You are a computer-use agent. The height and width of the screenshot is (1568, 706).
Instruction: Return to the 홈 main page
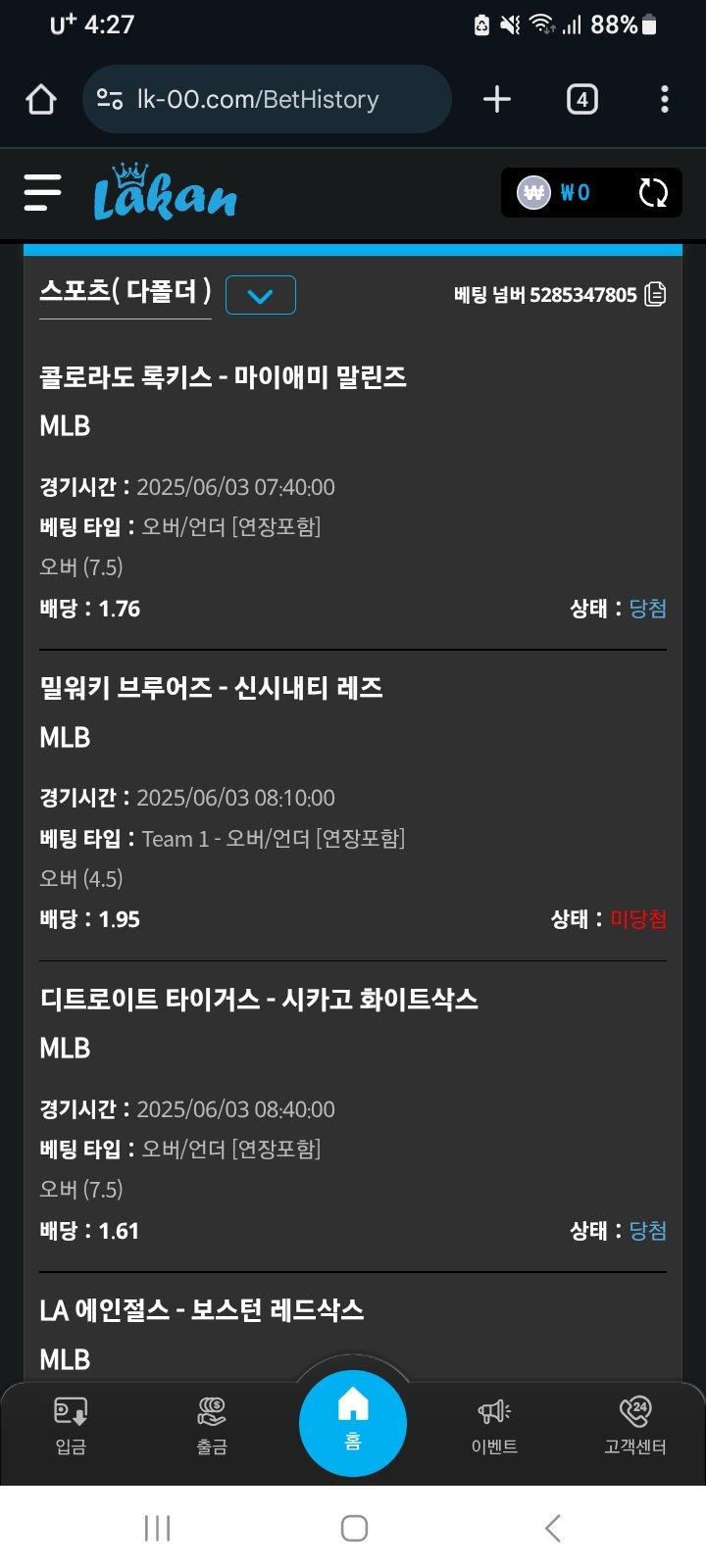(353, 1422)
